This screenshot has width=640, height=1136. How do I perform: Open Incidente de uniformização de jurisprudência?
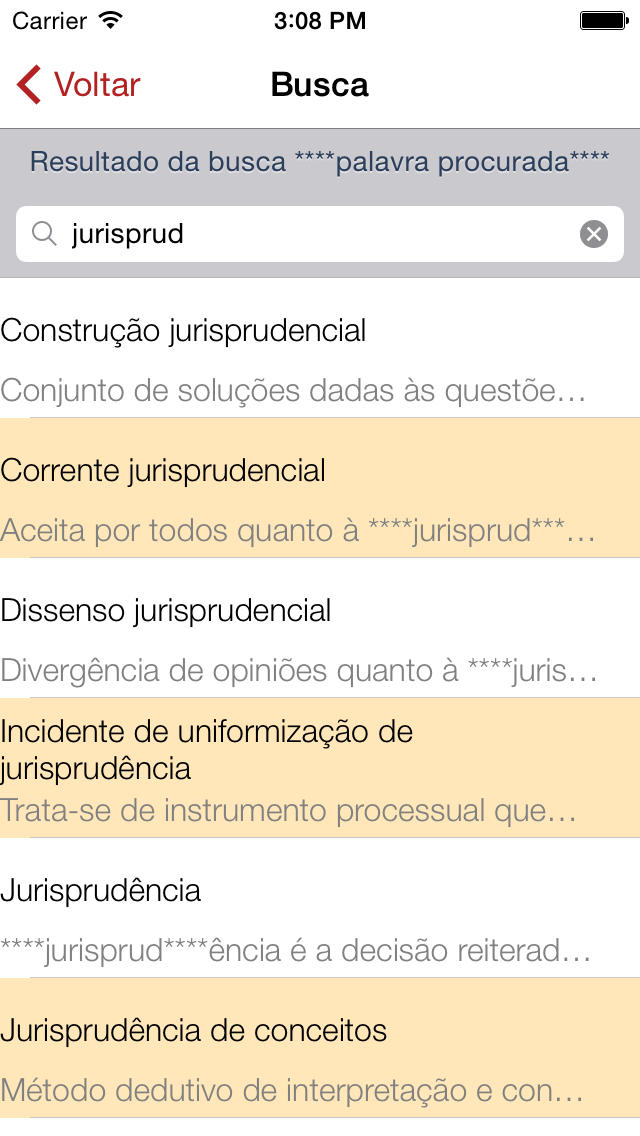point(320,767)
